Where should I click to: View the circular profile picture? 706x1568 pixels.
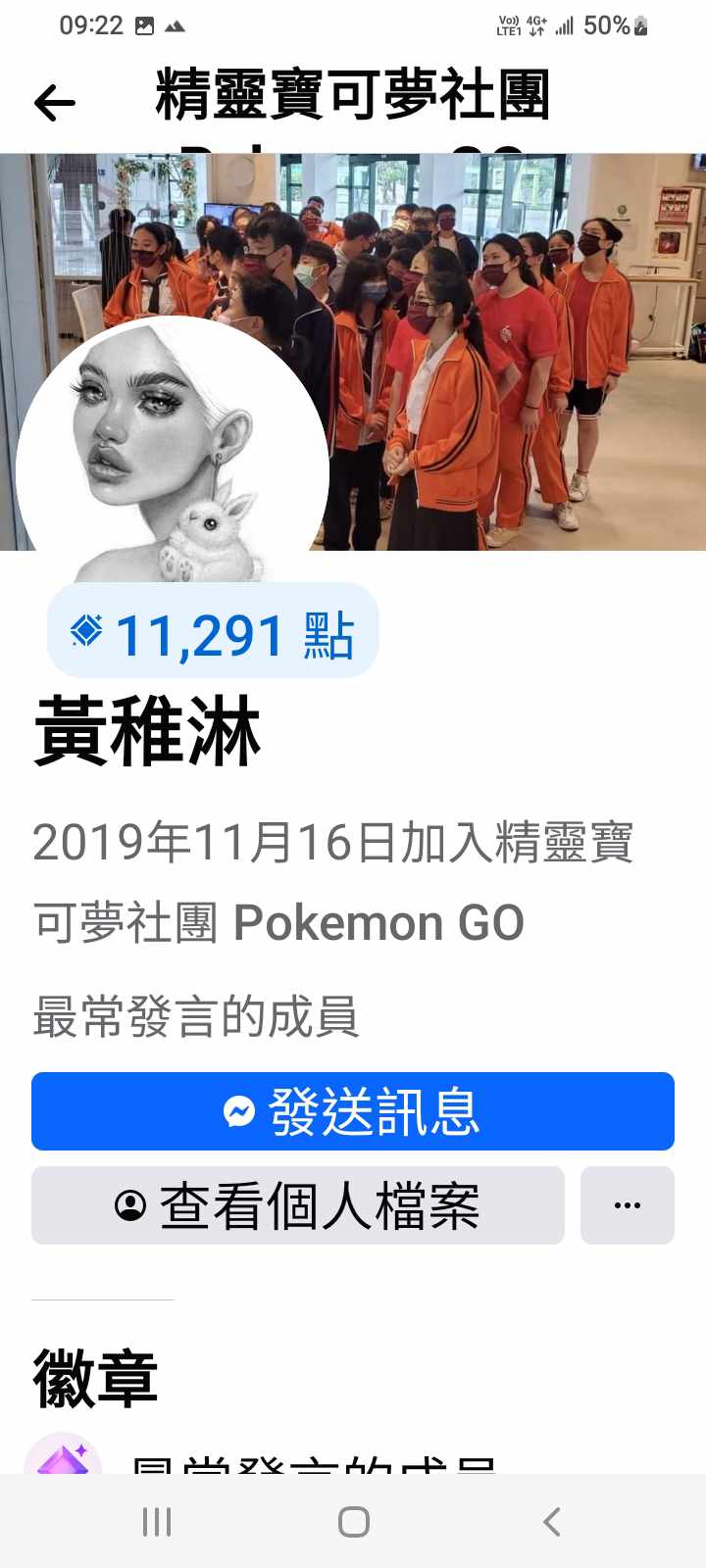[x=173, y=461]
